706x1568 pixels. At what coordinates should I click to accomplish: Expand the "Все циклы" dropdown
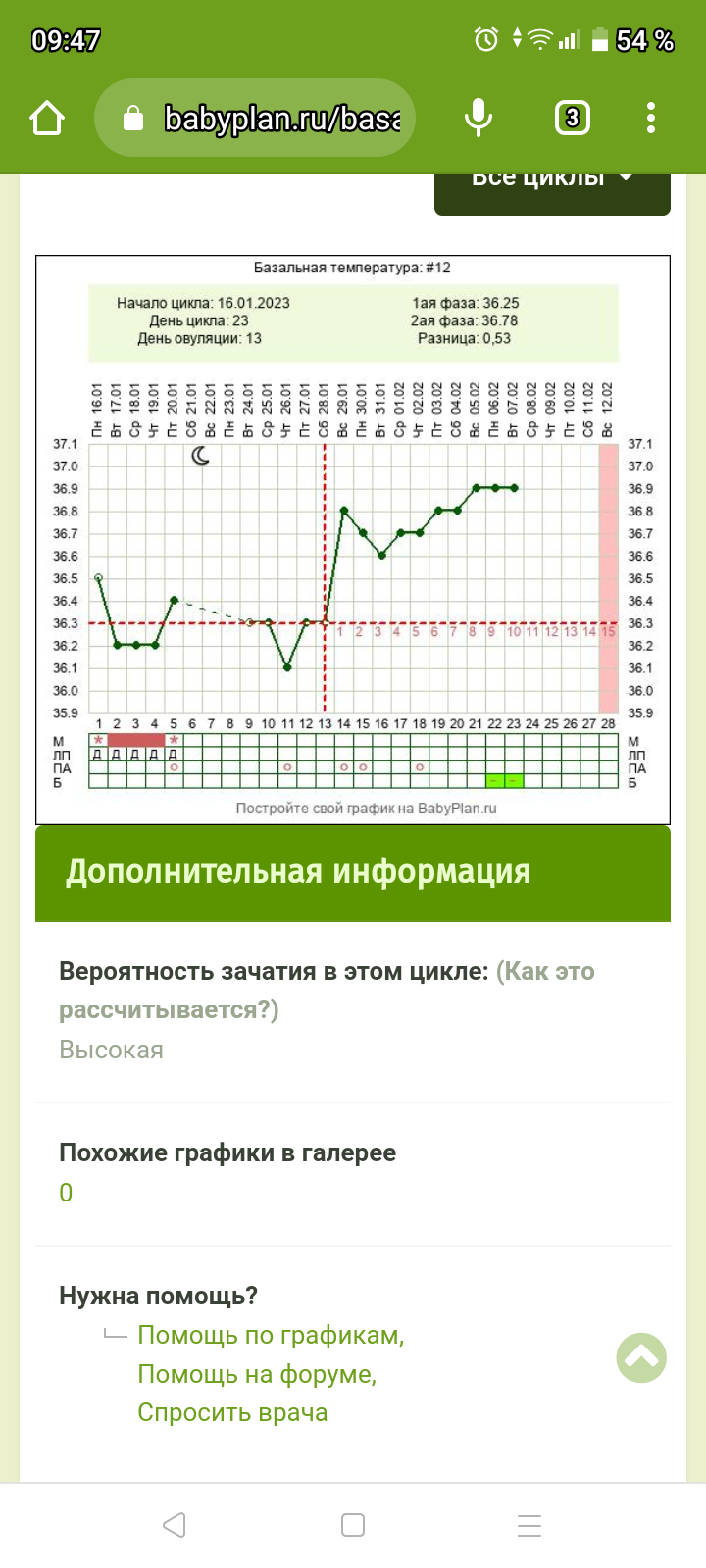[x=552, y=194]
